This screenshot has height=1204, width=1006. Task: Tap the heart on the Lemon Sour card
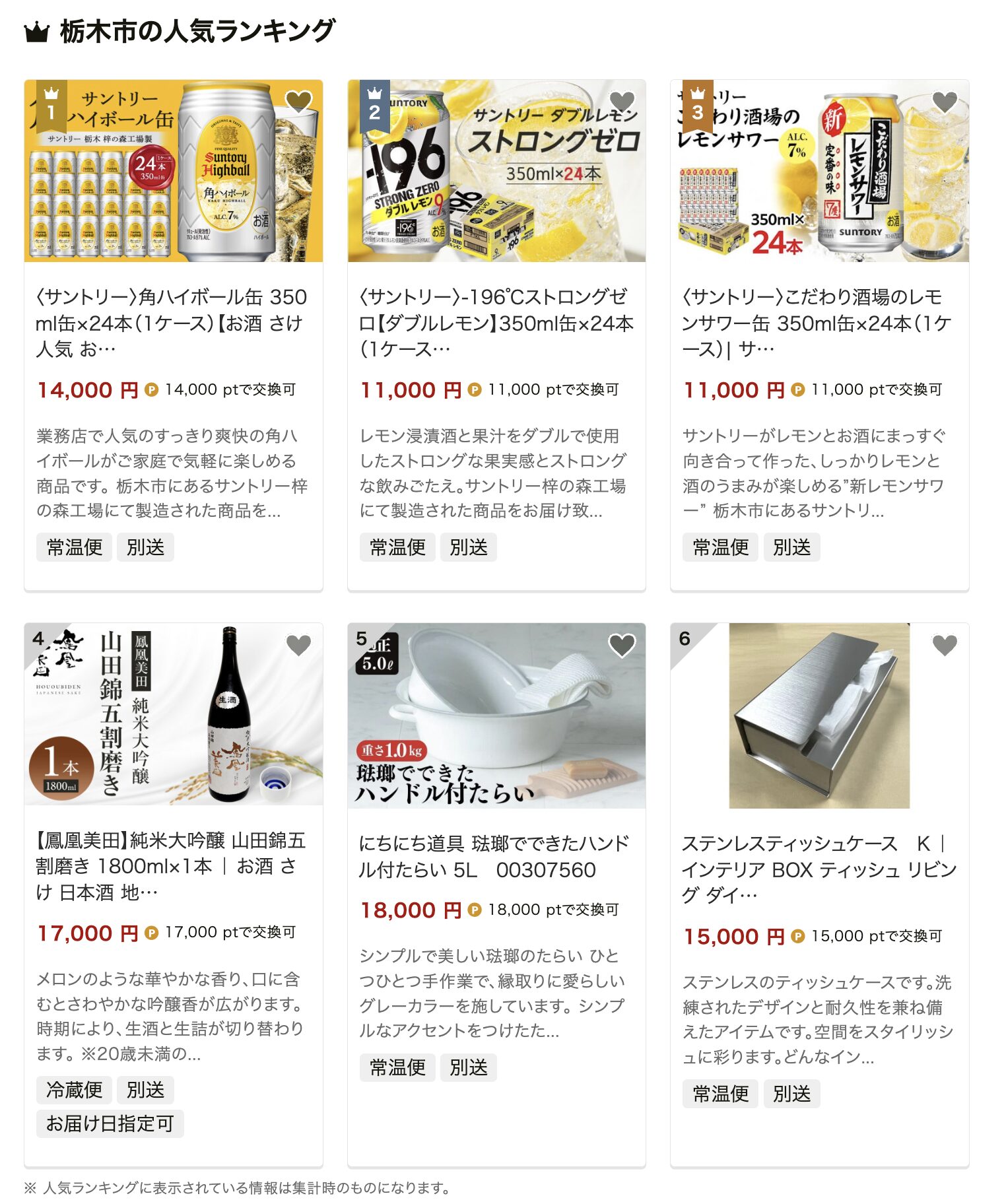point(945,102)
